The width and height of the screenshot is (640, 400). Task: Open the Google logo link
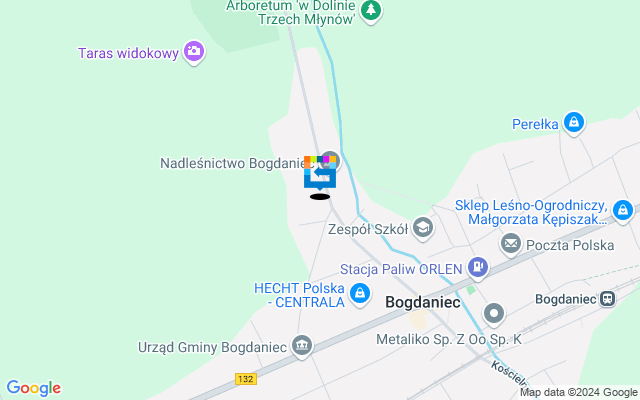point(33,388)
